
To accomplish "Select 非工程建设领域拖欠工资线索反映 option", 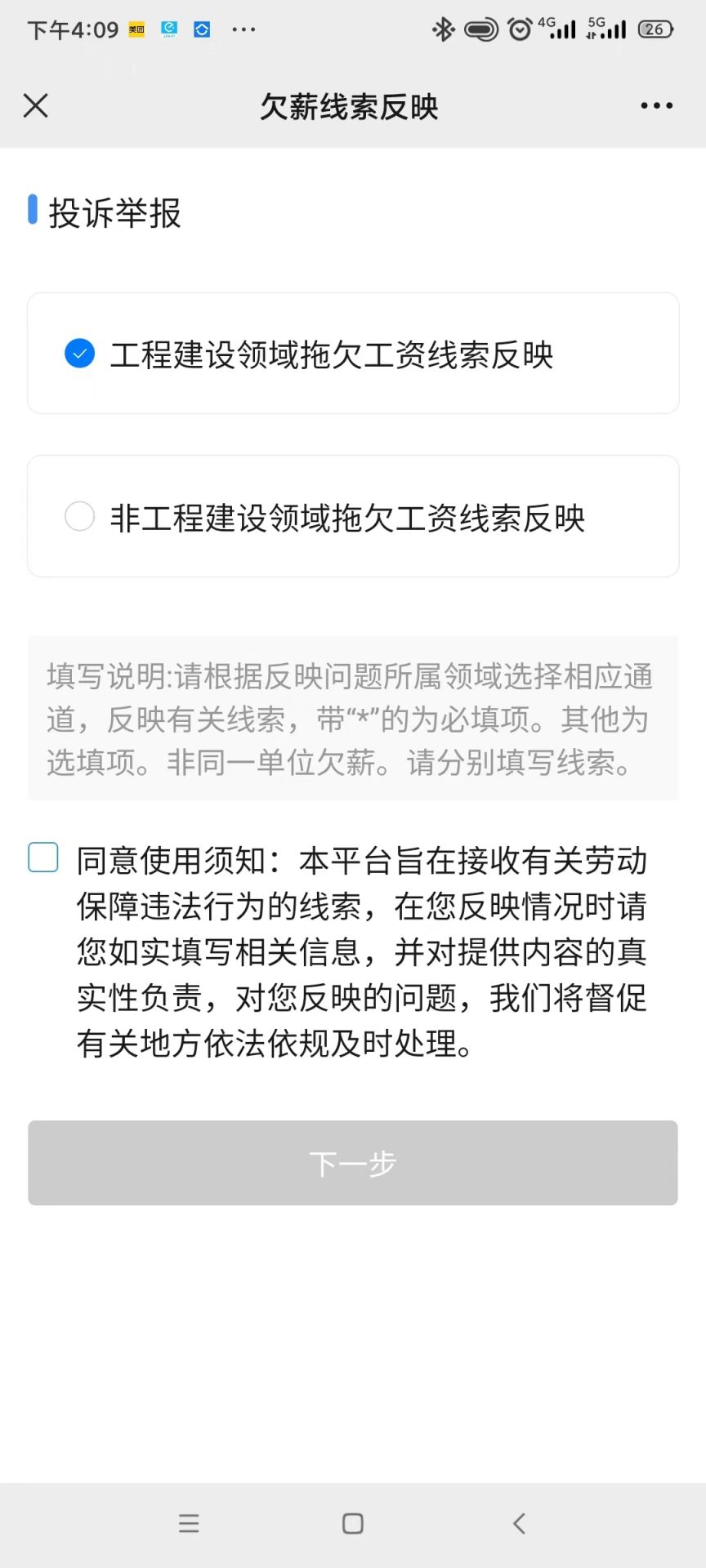I will click(353, 516).
